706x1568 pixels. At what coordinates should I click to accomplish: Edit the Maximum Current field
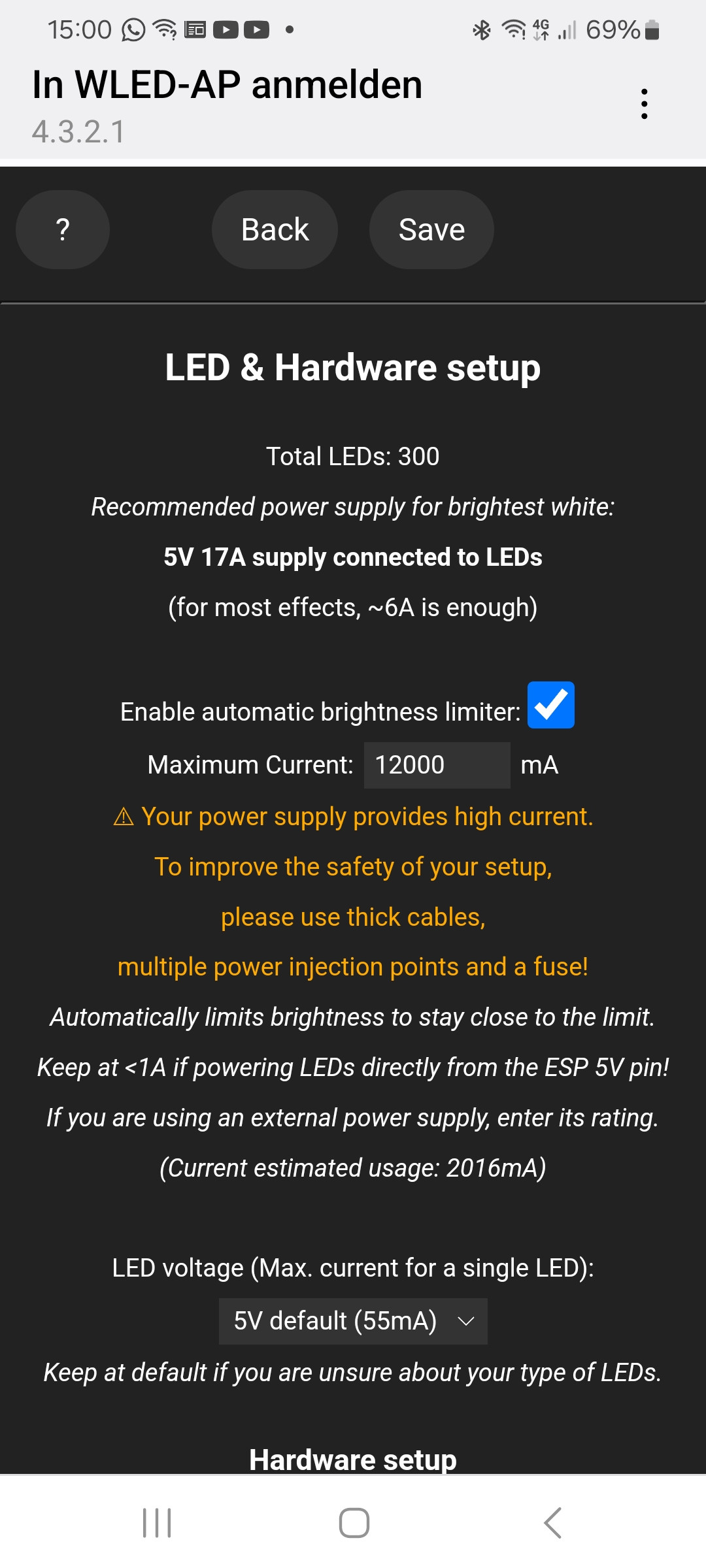tap(436, 764)
